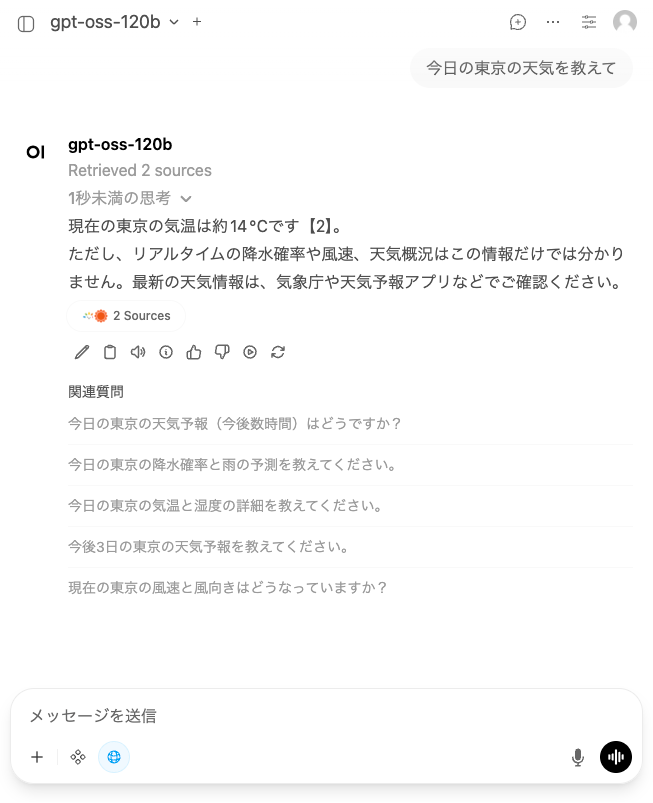This screenshot has width=653, height=803.
Task: Regenerate the response
Action: [278, 352]
